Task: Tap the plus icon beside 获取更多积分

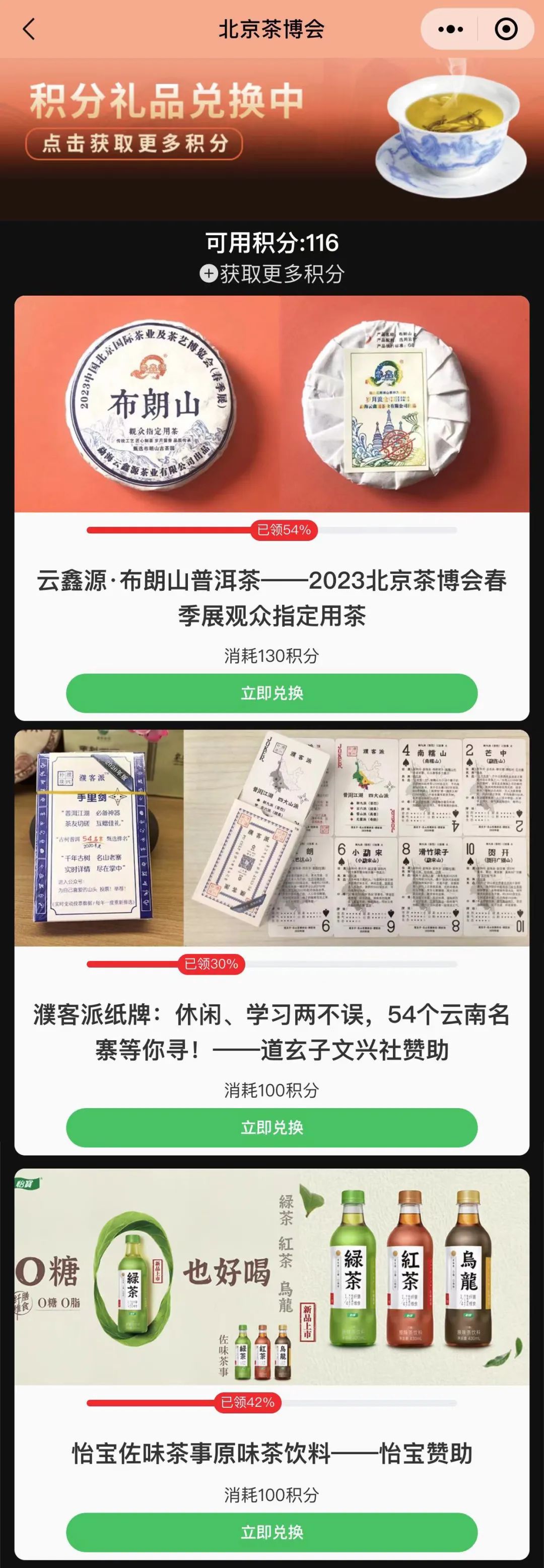Action: tap(207, 275)
